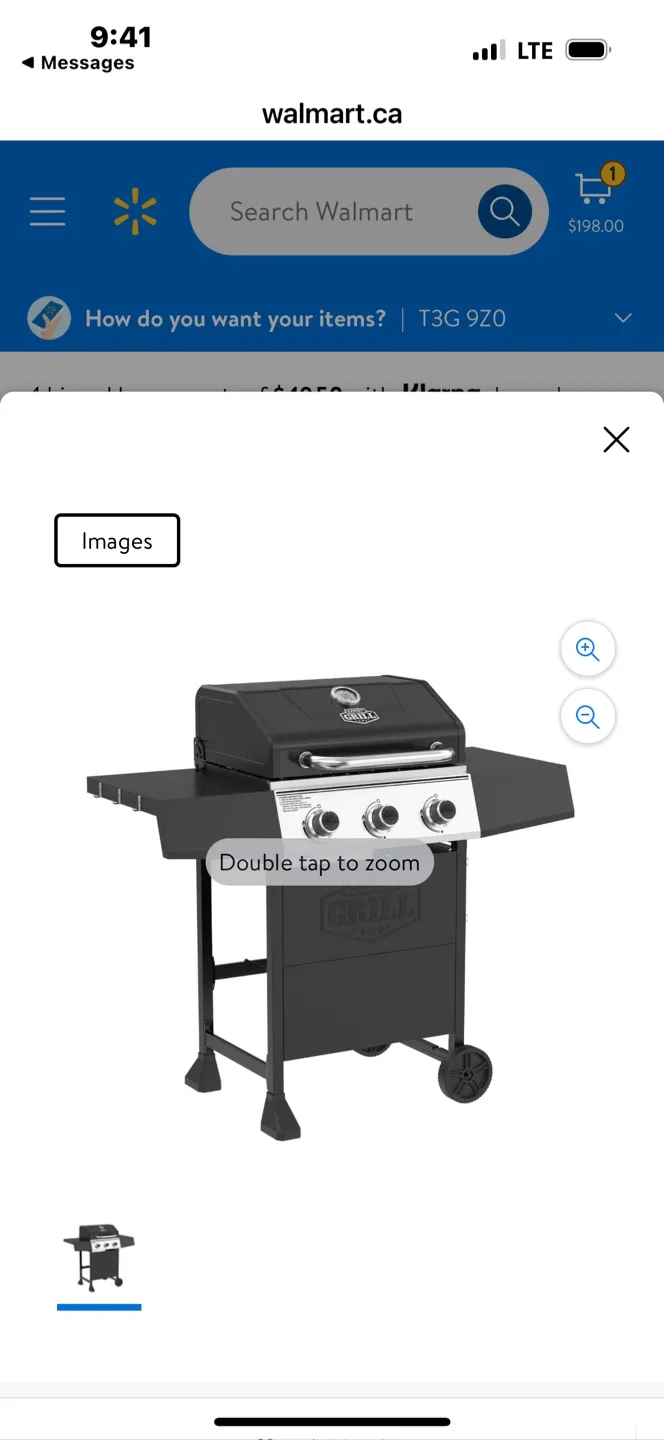This screenshot has width=664, height=1440.
Task: Go to Walmart home via spark logo
Action: tap(135, 212)
